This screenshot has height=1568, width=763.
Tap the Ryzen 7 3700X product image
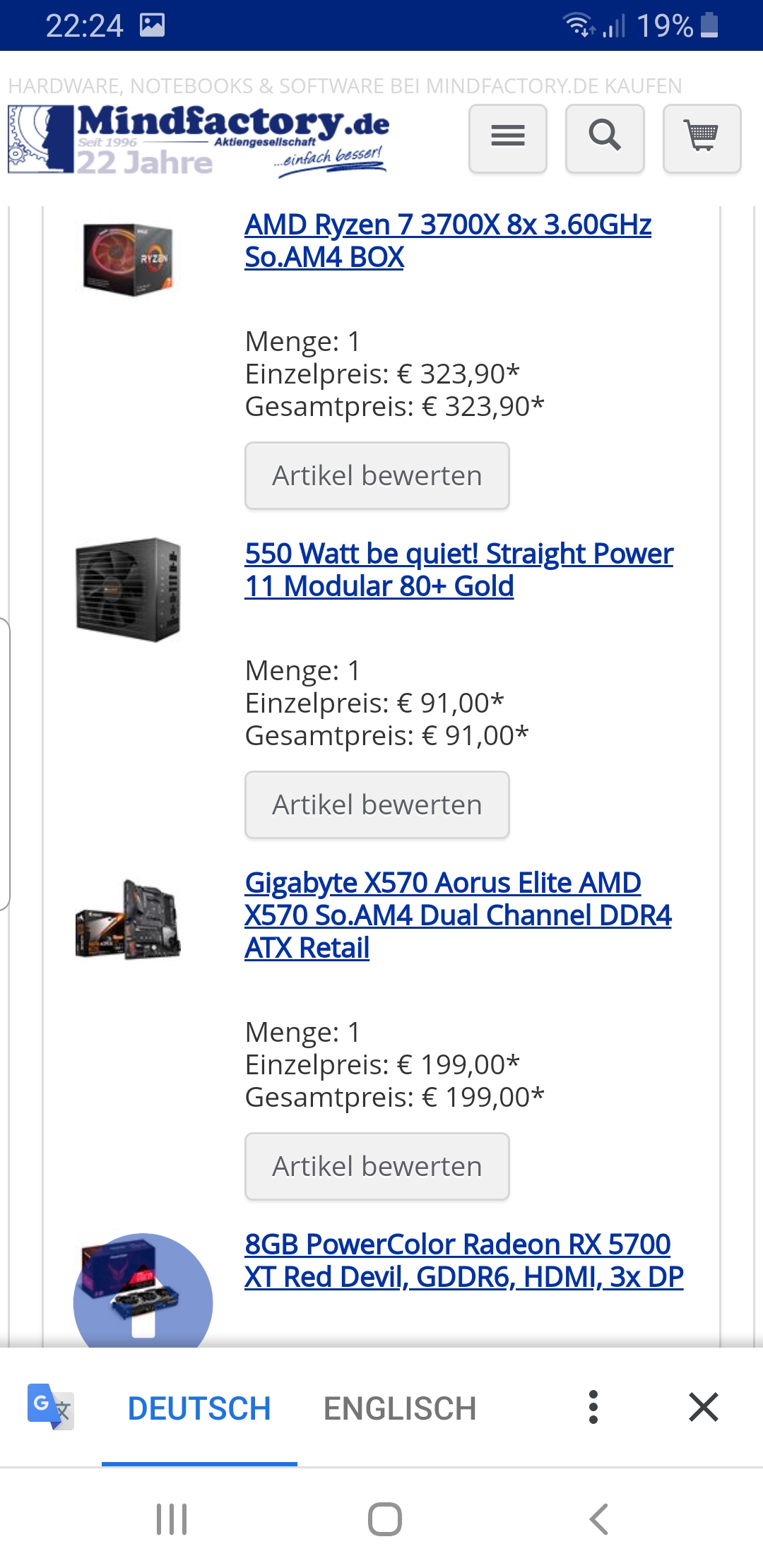(128, 259)
